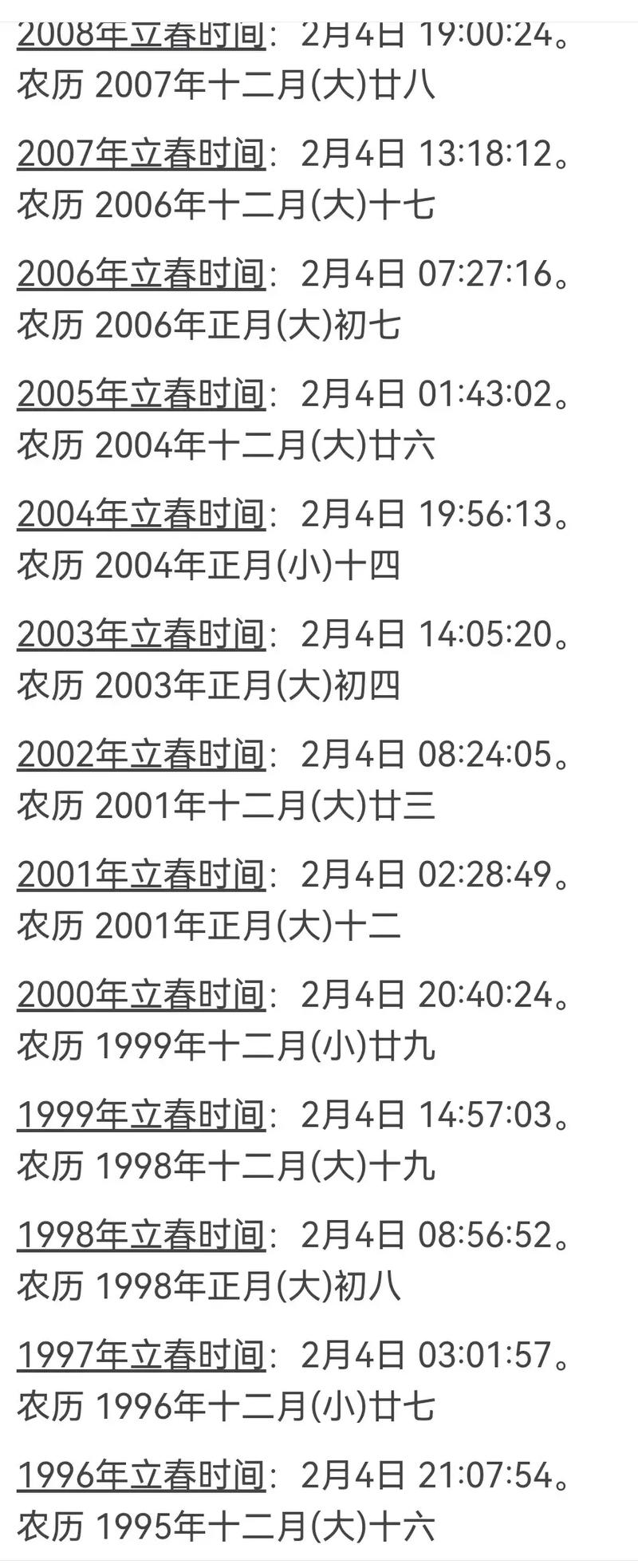
Task: View the 1997年立春时间 link
Action: (x=140, y=1356)
